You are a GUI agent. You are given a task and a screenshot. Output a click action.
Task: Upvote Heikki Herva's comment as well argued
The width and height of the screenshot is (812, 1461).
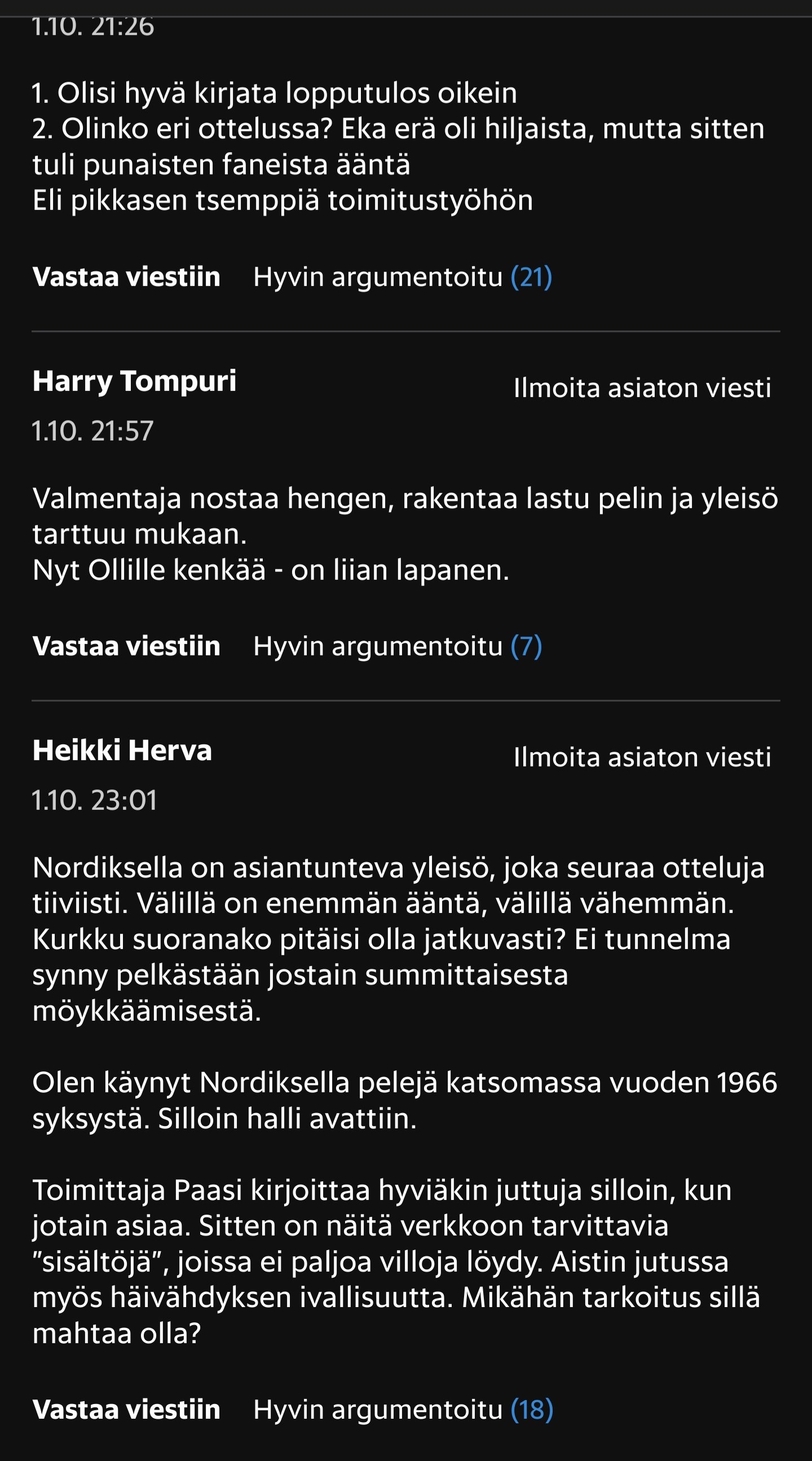(402, 1410)
